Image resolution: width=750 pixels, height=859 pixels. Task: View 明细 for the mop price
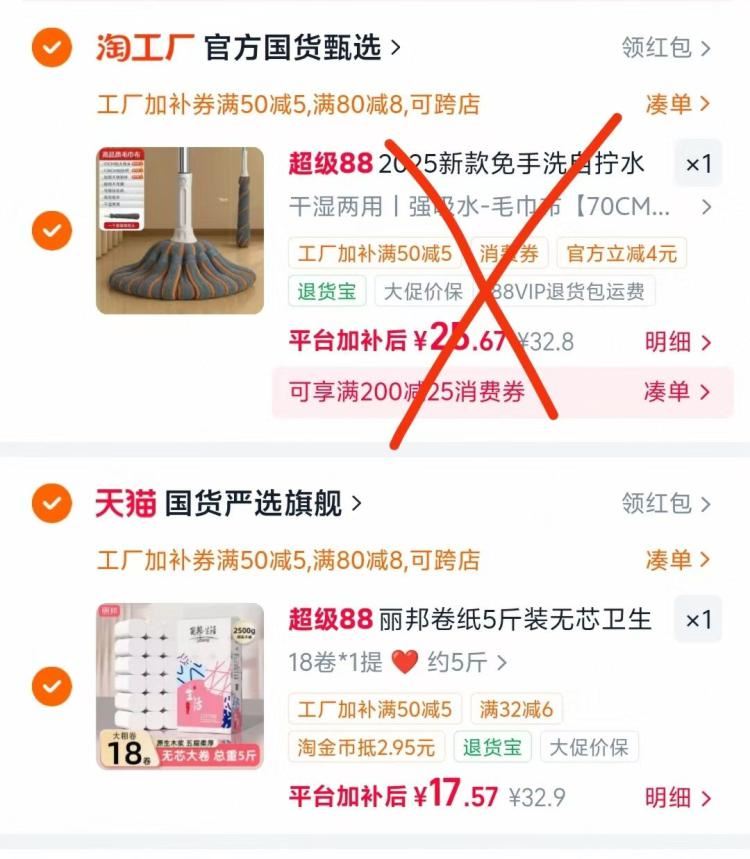(678, 342)
